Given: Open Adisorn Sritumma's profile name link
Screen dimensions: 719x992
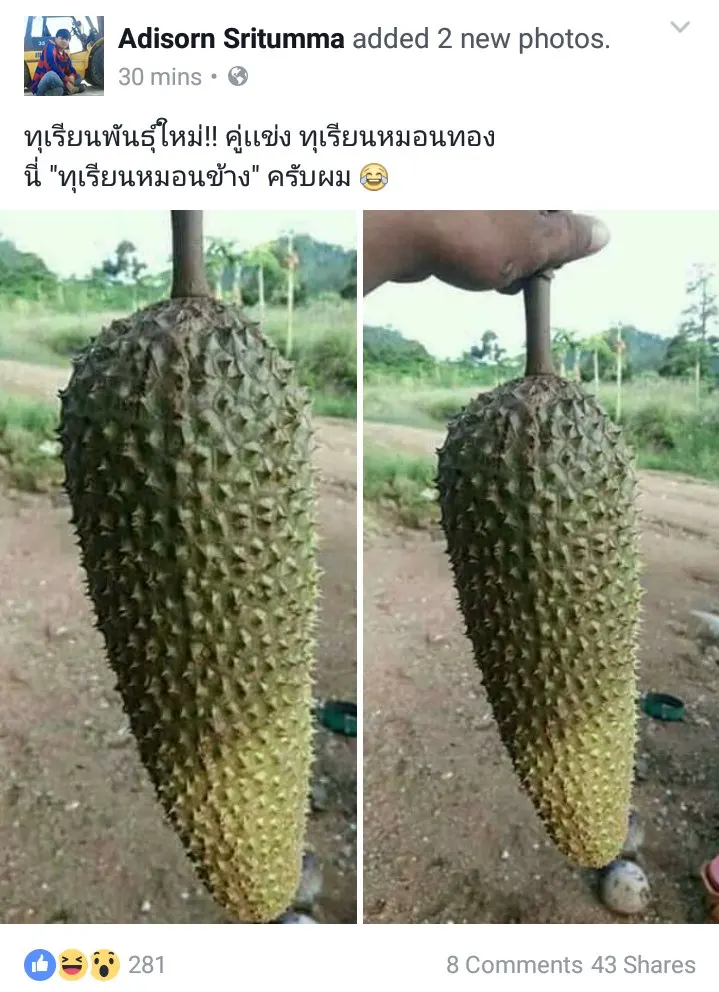Looking at the screenshot, I should point(232,39).
